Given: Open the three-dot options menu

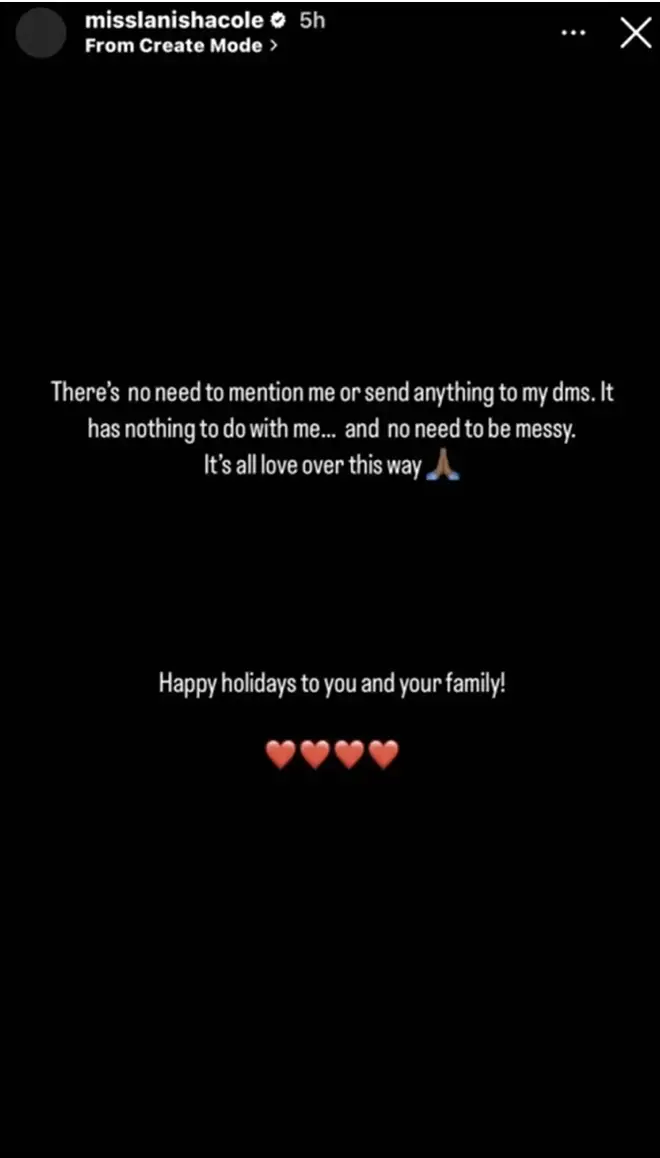Looking at the screenshot, I should (574, 33).
